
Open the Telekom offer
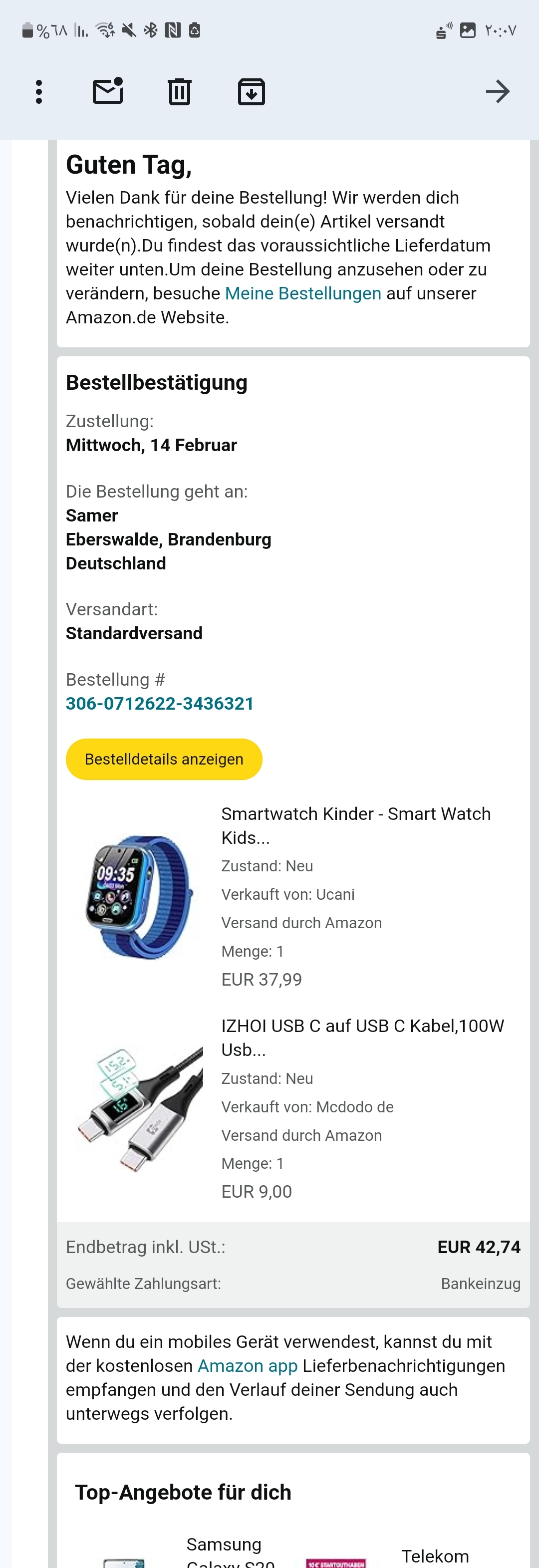(434, 1556)
